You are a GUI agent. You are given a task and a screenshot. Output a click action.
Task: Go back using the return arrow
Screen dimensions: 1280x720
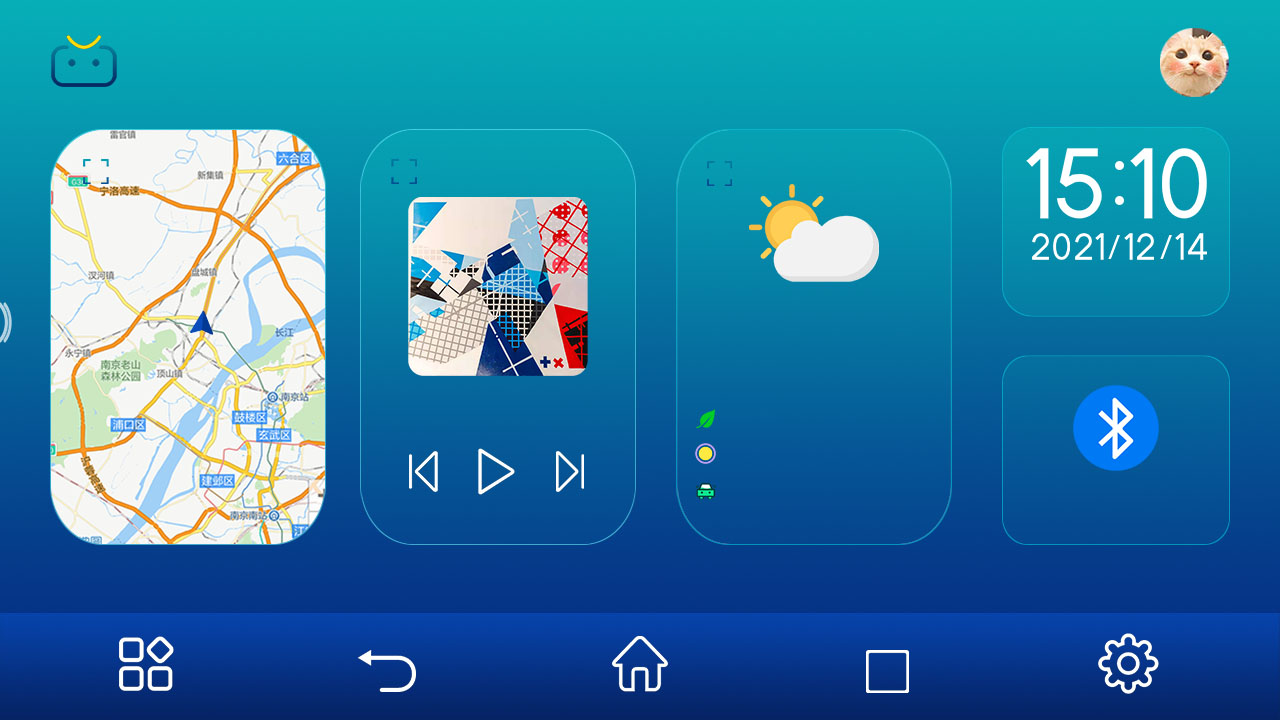pos(387,669)
